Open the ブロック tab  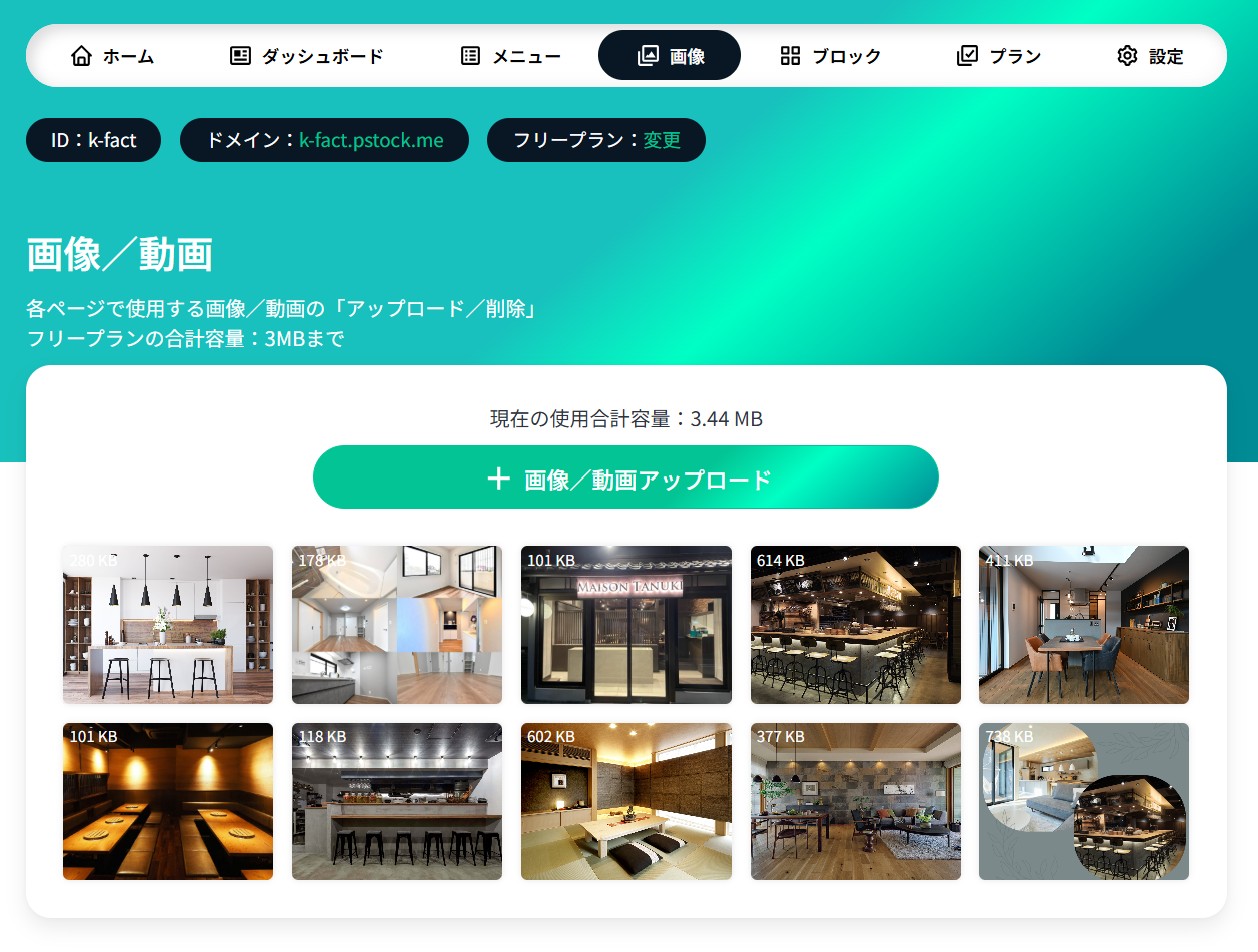pyautogui.click(x=830, y=56)
